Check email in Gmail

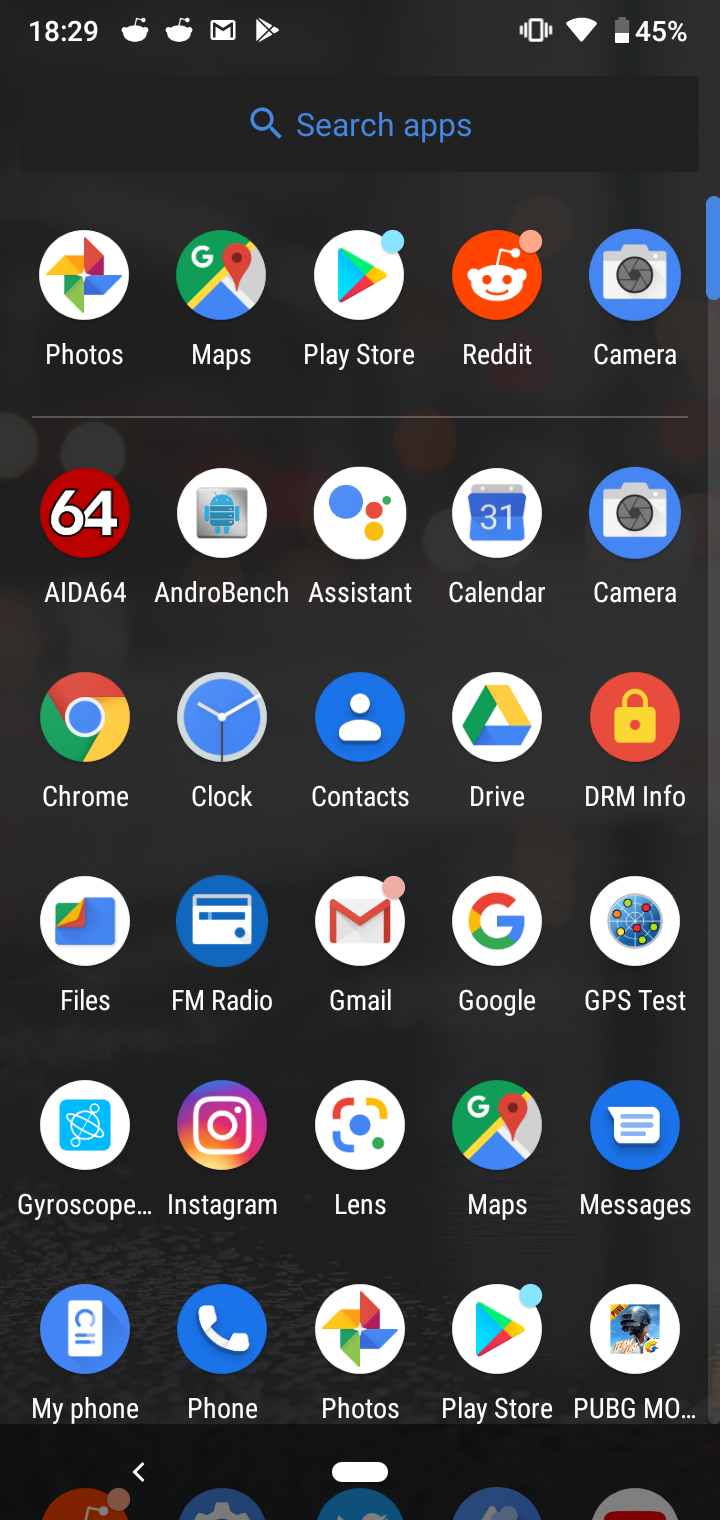click(360, 921)
